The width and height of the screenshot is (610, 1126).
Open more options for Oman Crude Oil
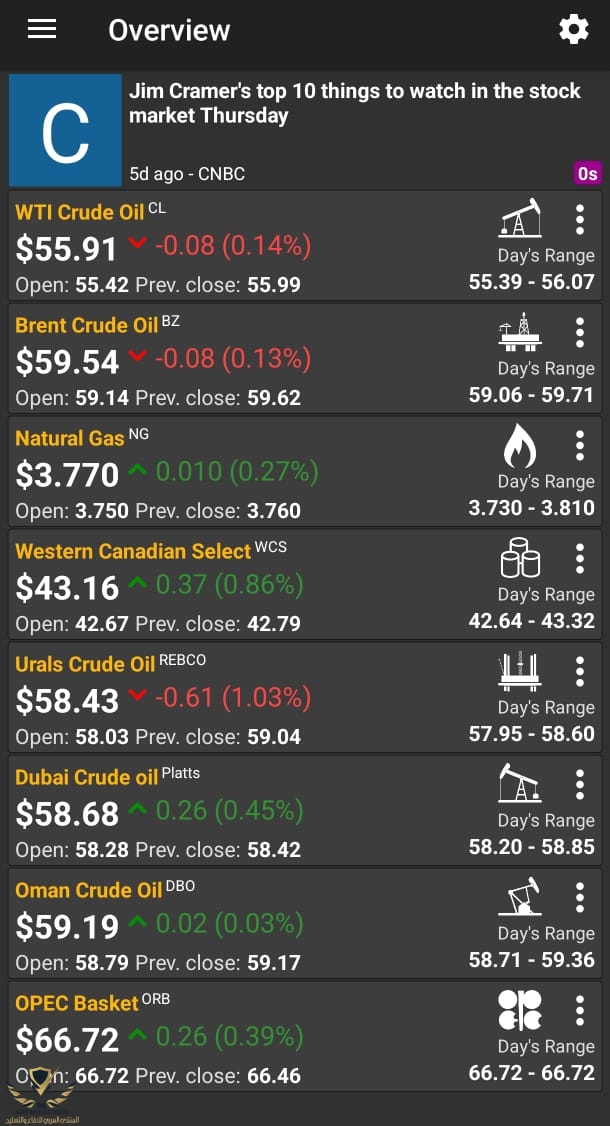point(579,897)
